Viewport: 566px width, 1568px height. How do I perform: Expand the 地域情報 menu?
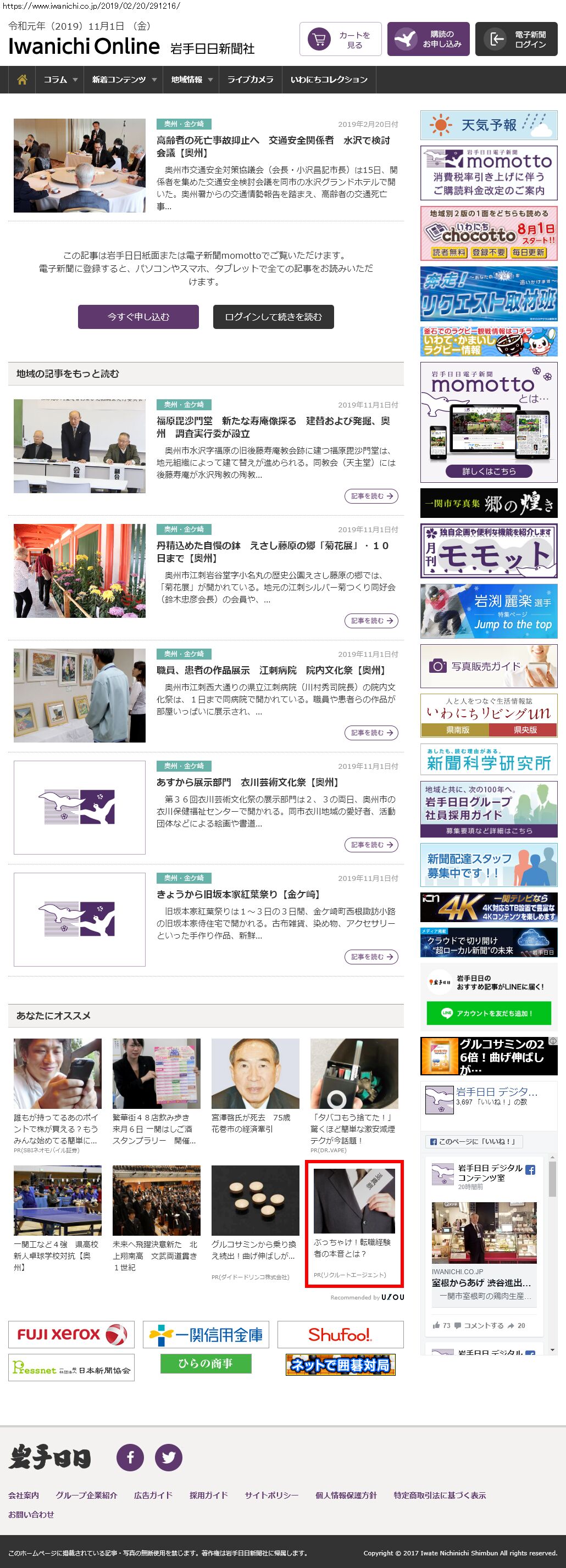[x=191, y=80]
